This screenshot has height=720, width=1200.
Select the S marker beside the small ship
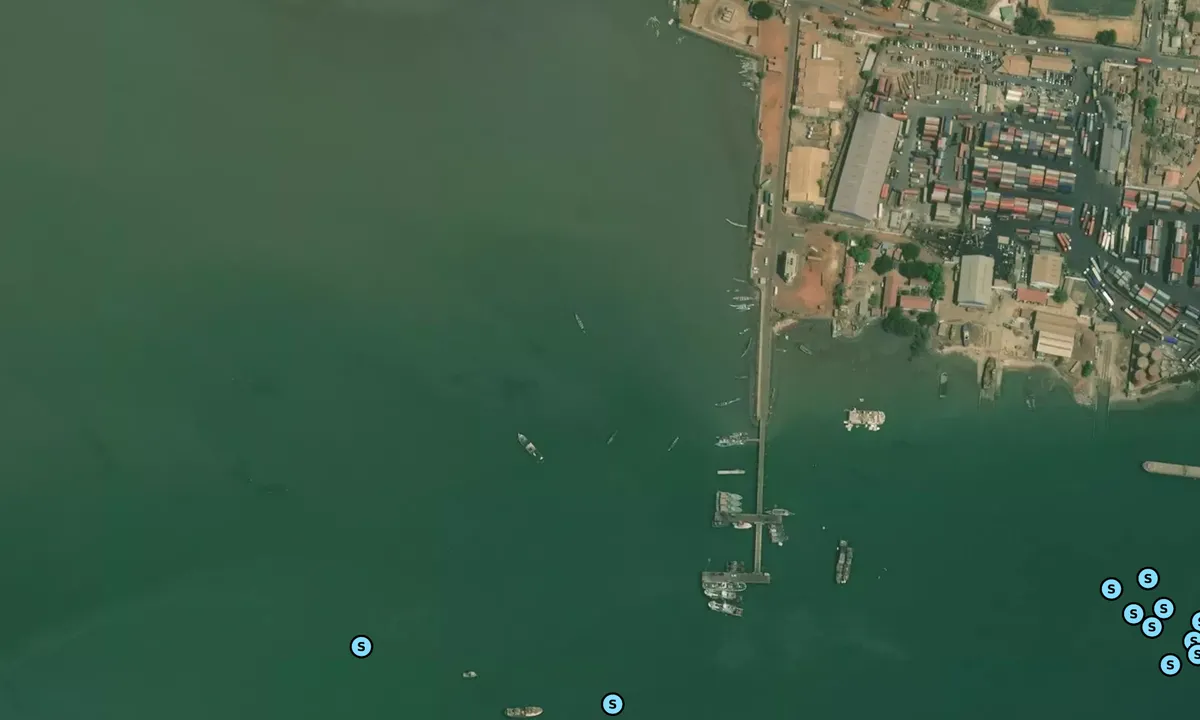point(612,704)
